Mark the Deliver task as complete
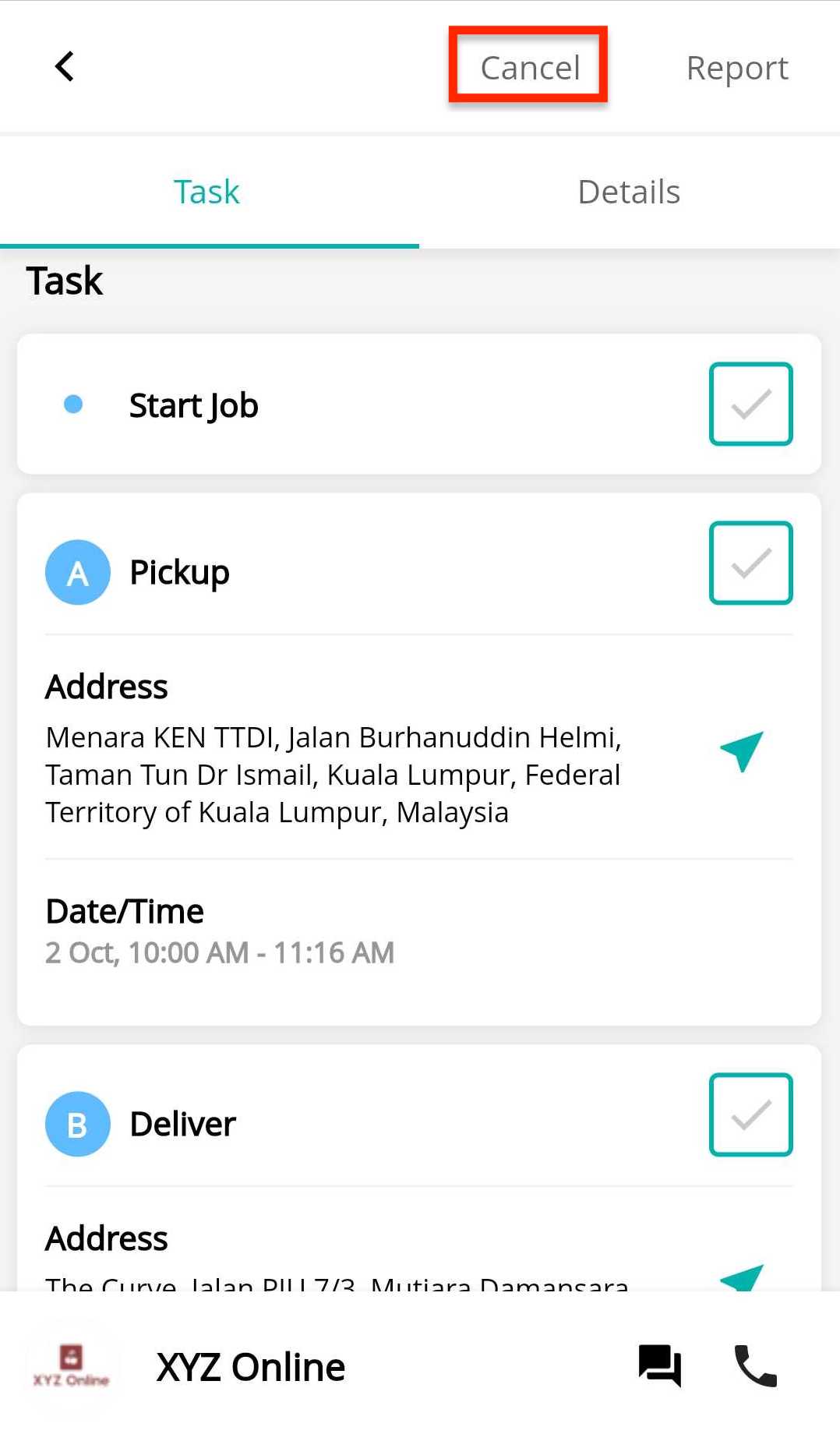This screenshot has height=1441, width=840. point(750,1114)
